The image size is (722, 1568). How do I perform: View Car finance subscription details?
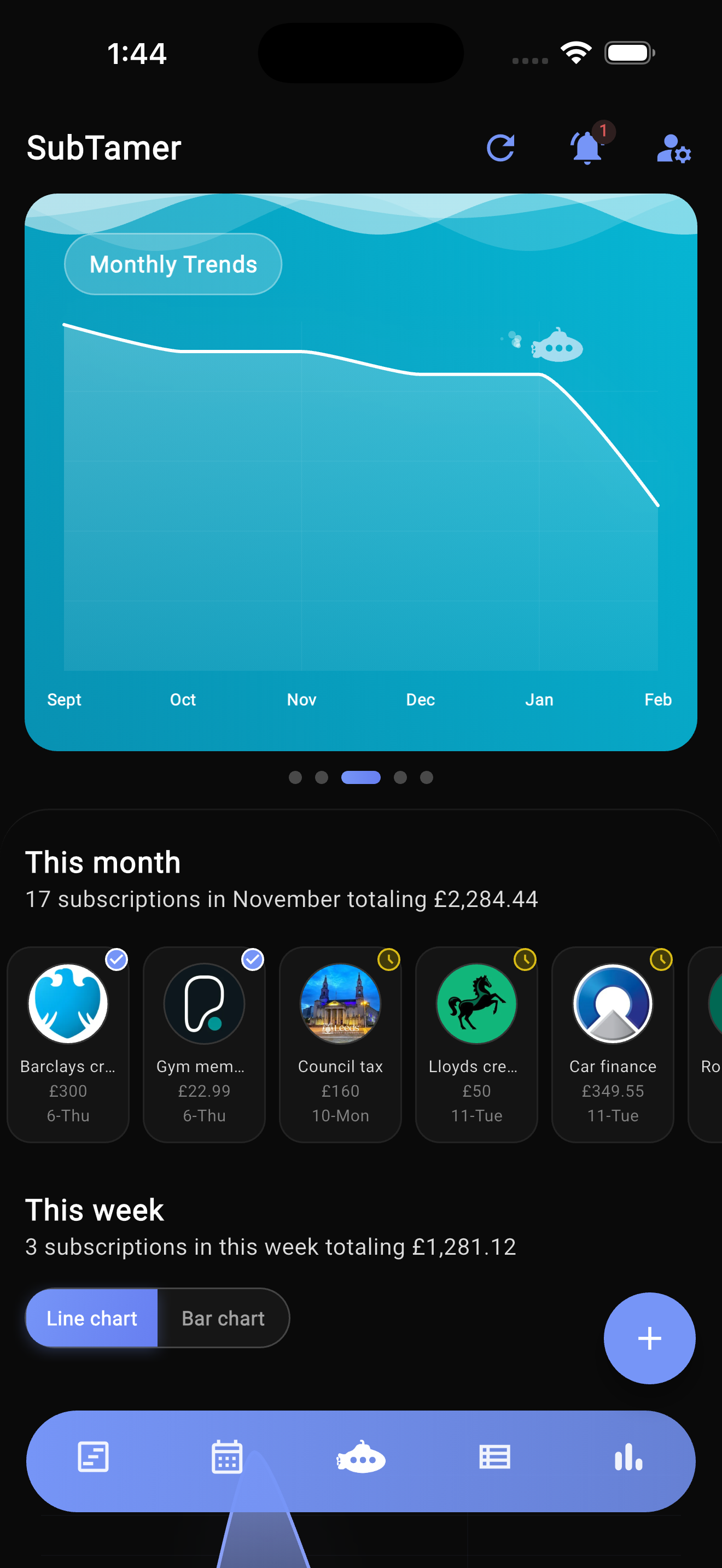[613, 1043]
